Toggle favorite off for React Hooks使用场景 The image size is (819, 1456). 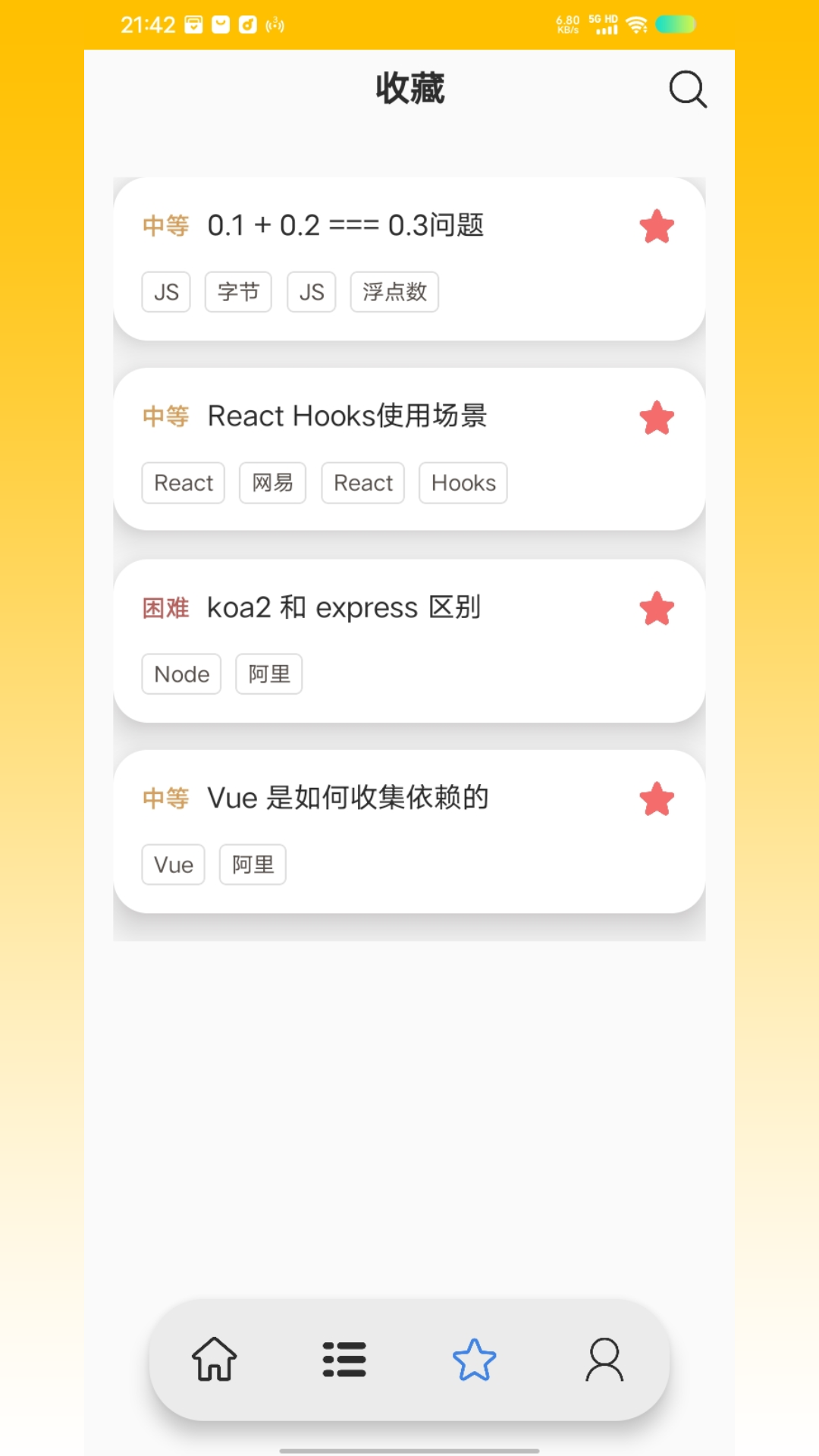[657, 417]
